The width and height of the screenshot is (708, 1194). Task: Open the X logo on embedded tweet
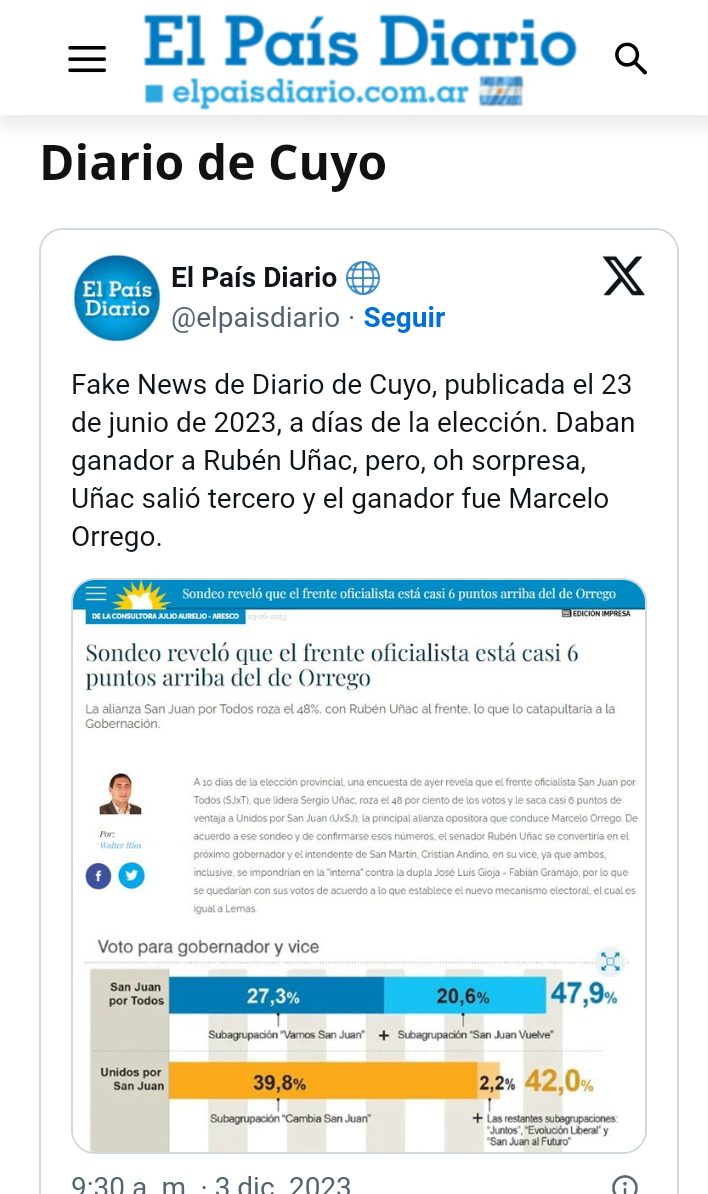tap(624, 276)
